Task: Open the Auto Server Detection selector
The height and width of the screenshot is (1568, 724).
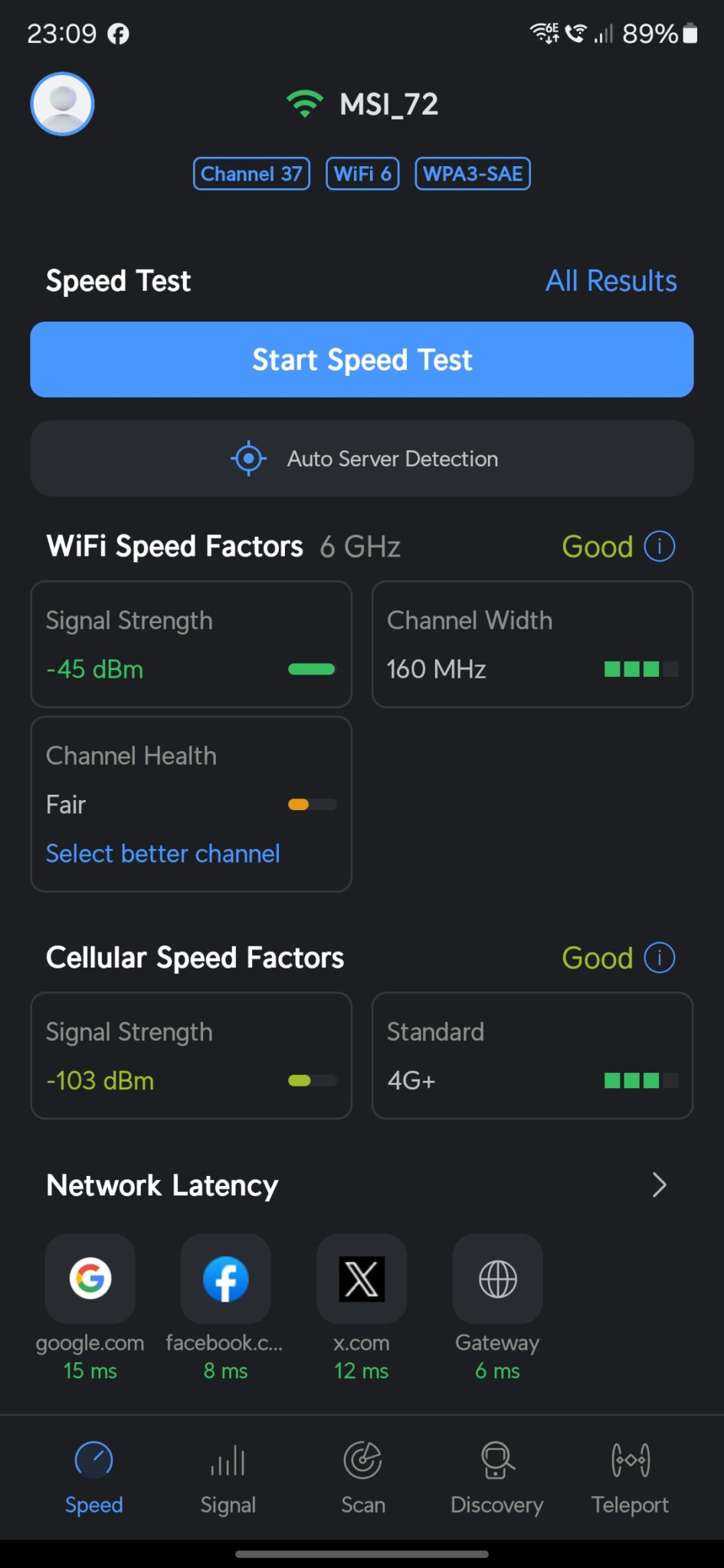Action: click(x=362, y=459)
